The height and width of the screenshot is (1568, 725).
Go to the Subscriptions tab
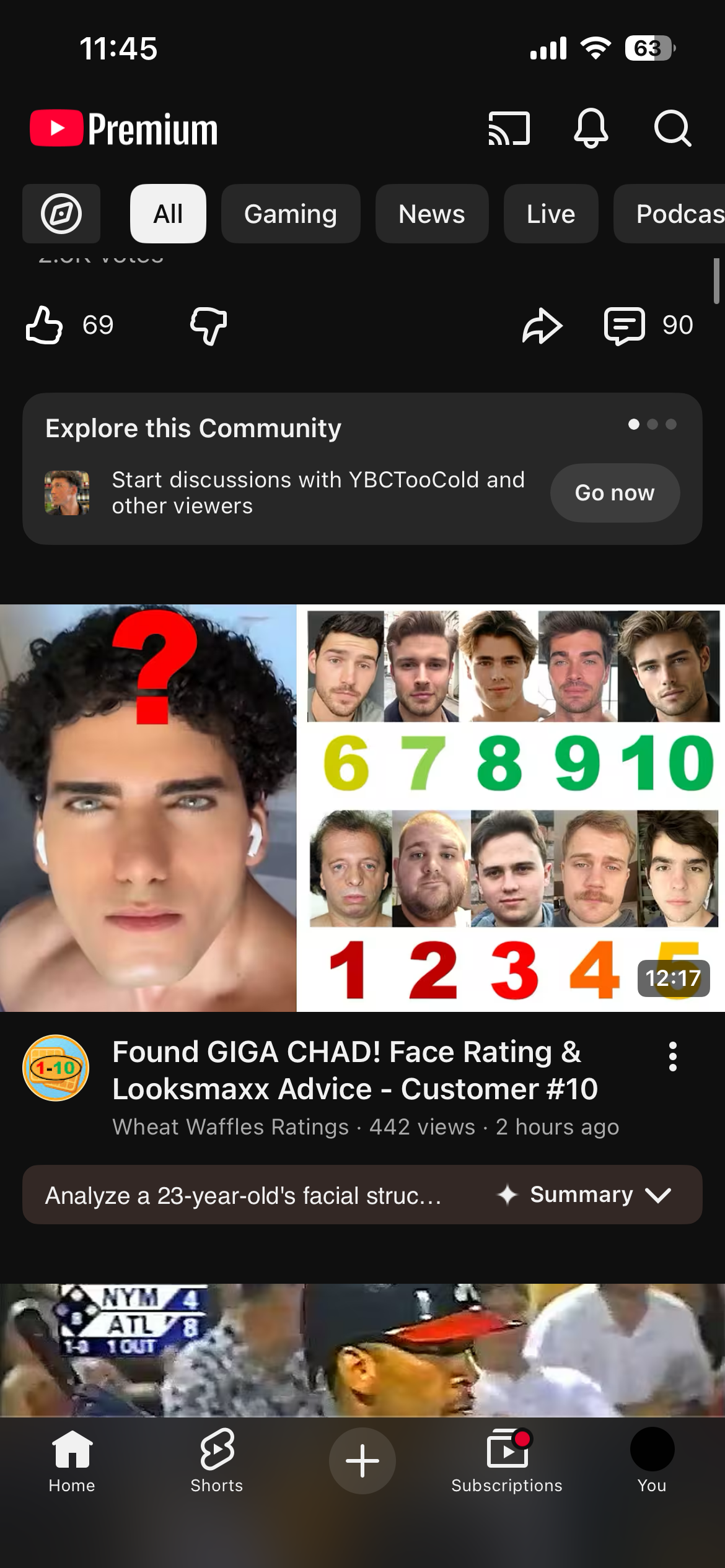click(507, 1460)
